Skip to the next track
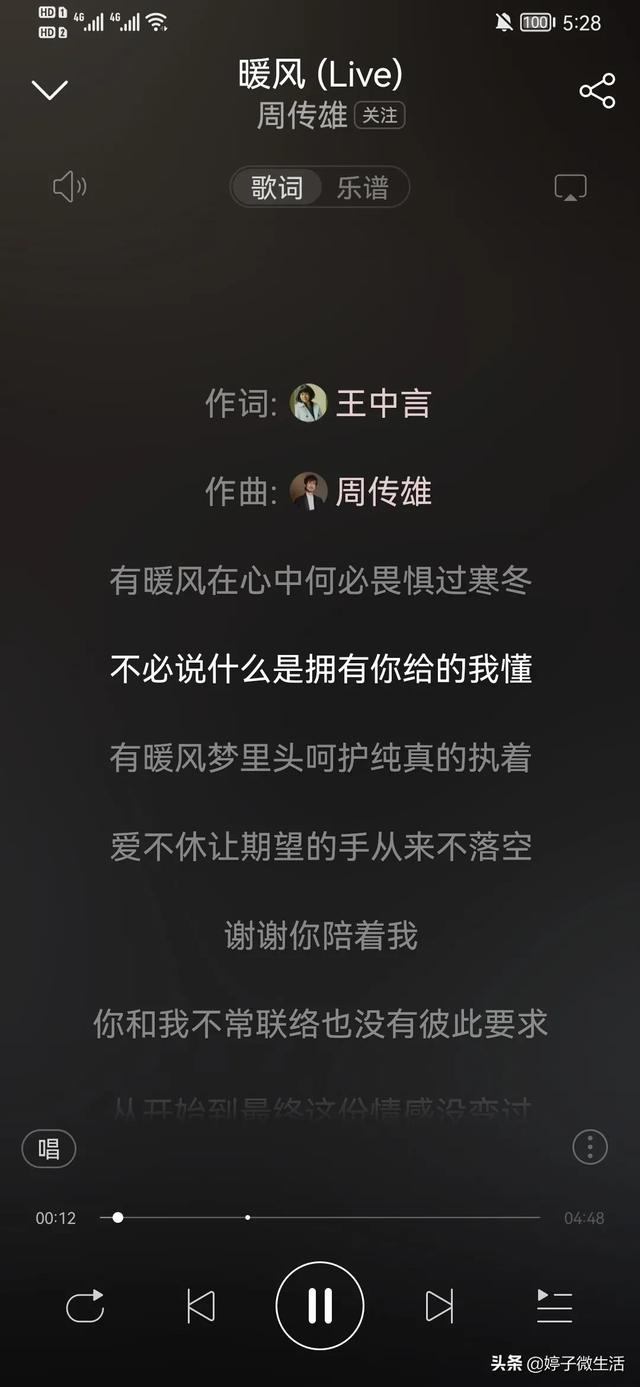640x1387 pixels. 439,1306
